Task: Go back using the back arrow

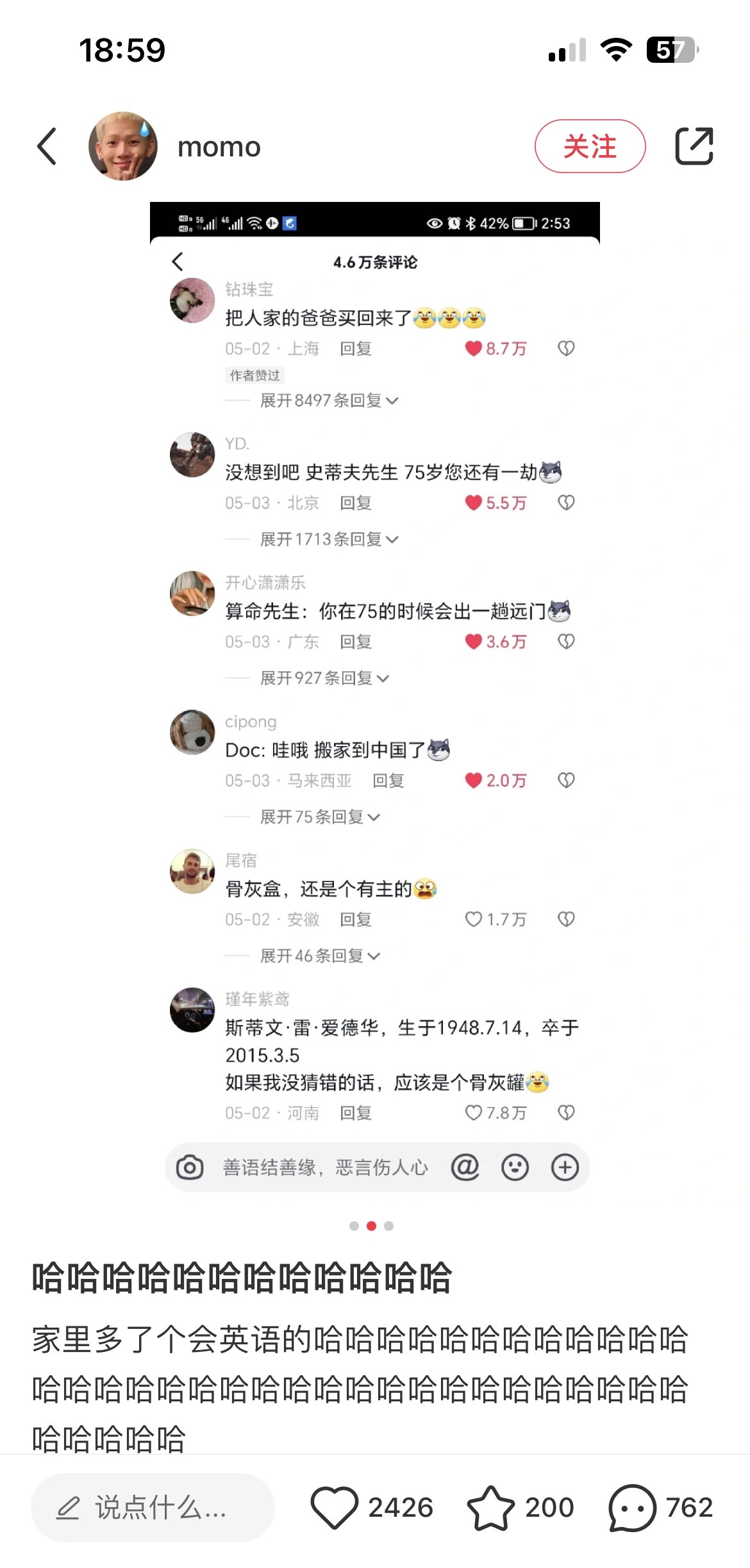Action: click(47, 147)
